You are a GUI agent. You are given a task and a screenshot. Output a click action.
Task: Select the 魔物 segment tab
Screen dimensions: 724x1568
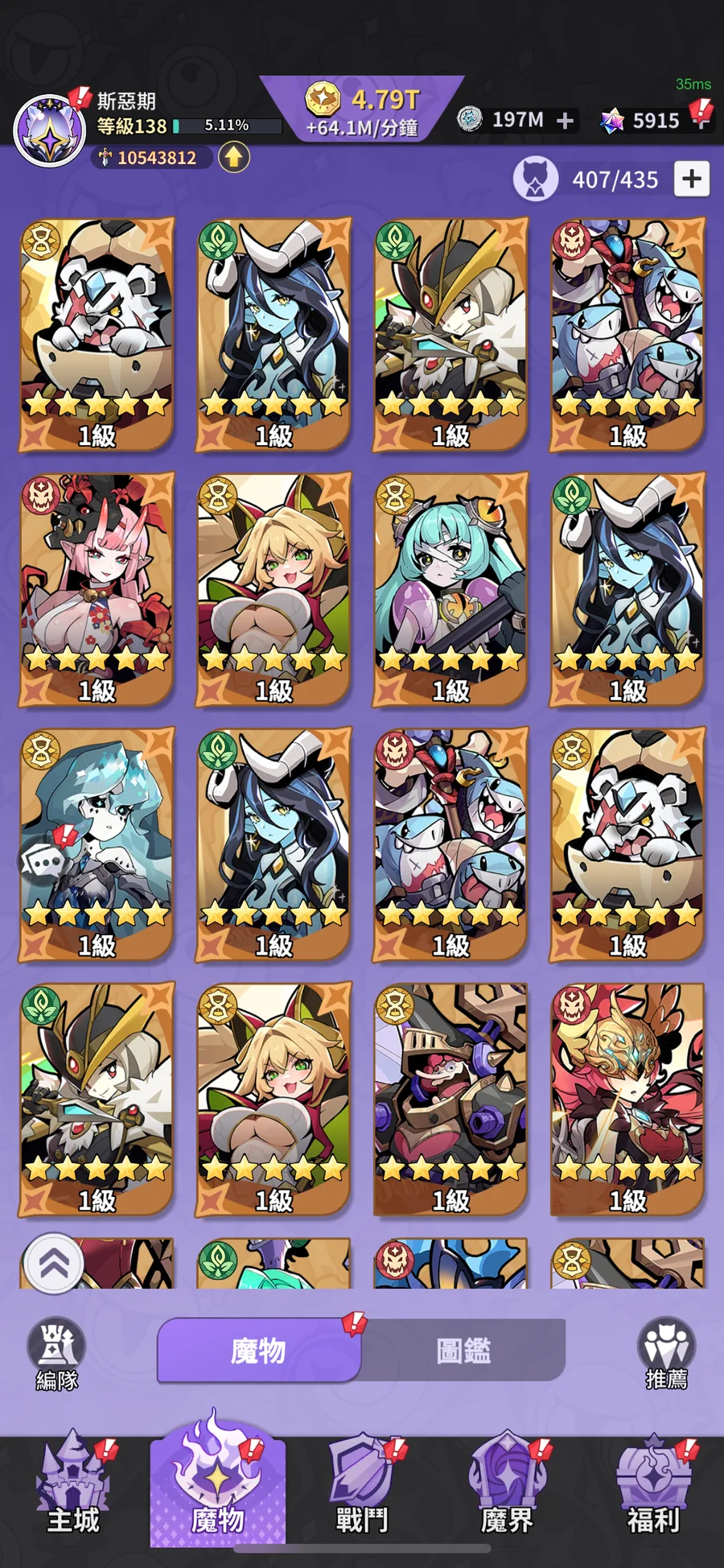(x=258, y=1351)
